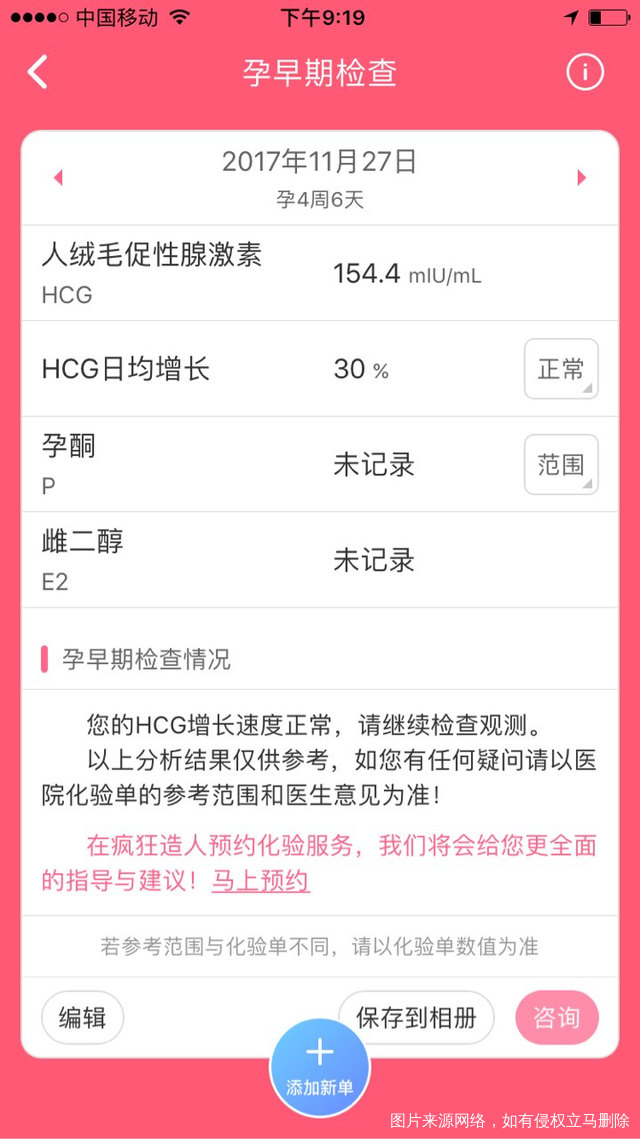Screen dimensions: 640x1139
Task: Go to the previous date's record
Action: click(x=58, y=178)
